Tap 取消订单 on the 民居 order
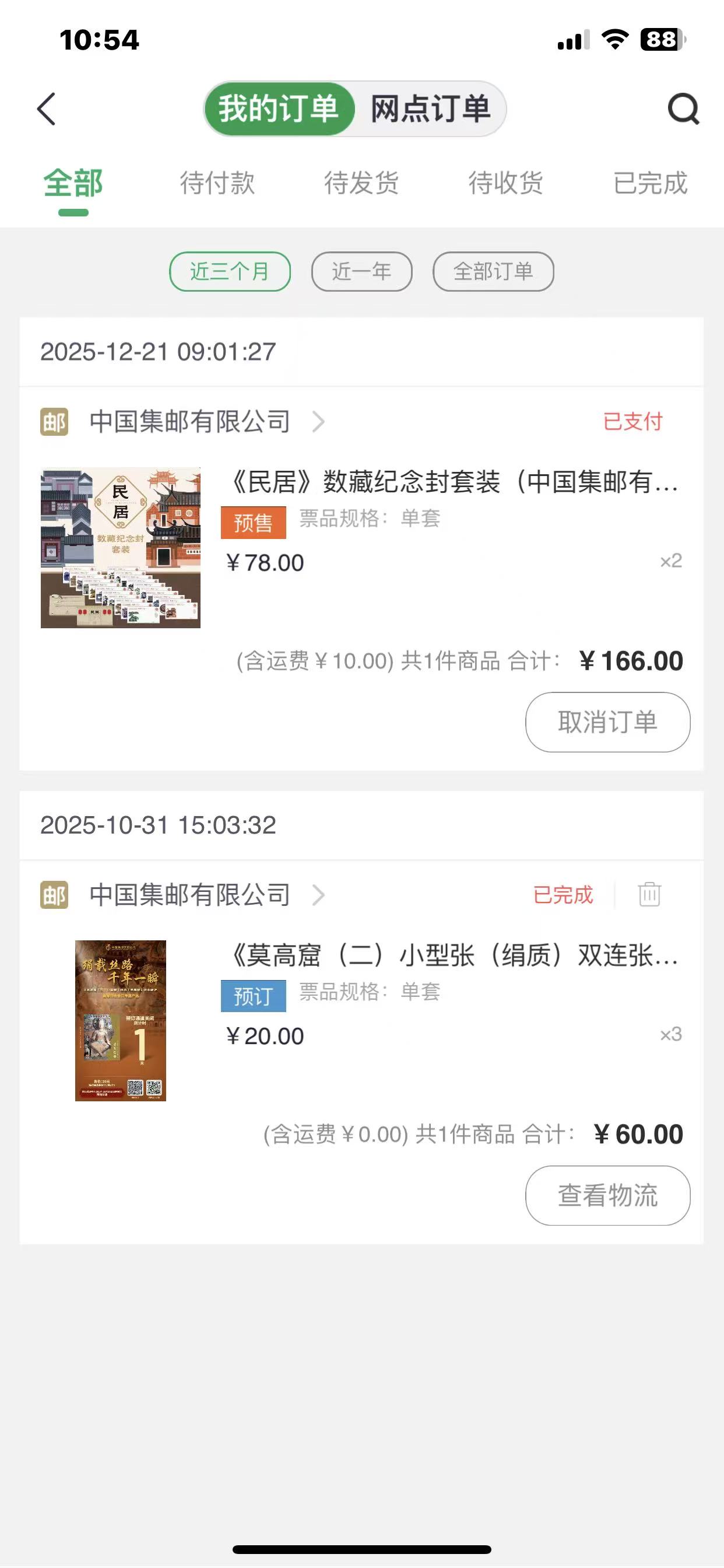The height and width of the screenshot is (1568, 724). [x=607, y=722]
